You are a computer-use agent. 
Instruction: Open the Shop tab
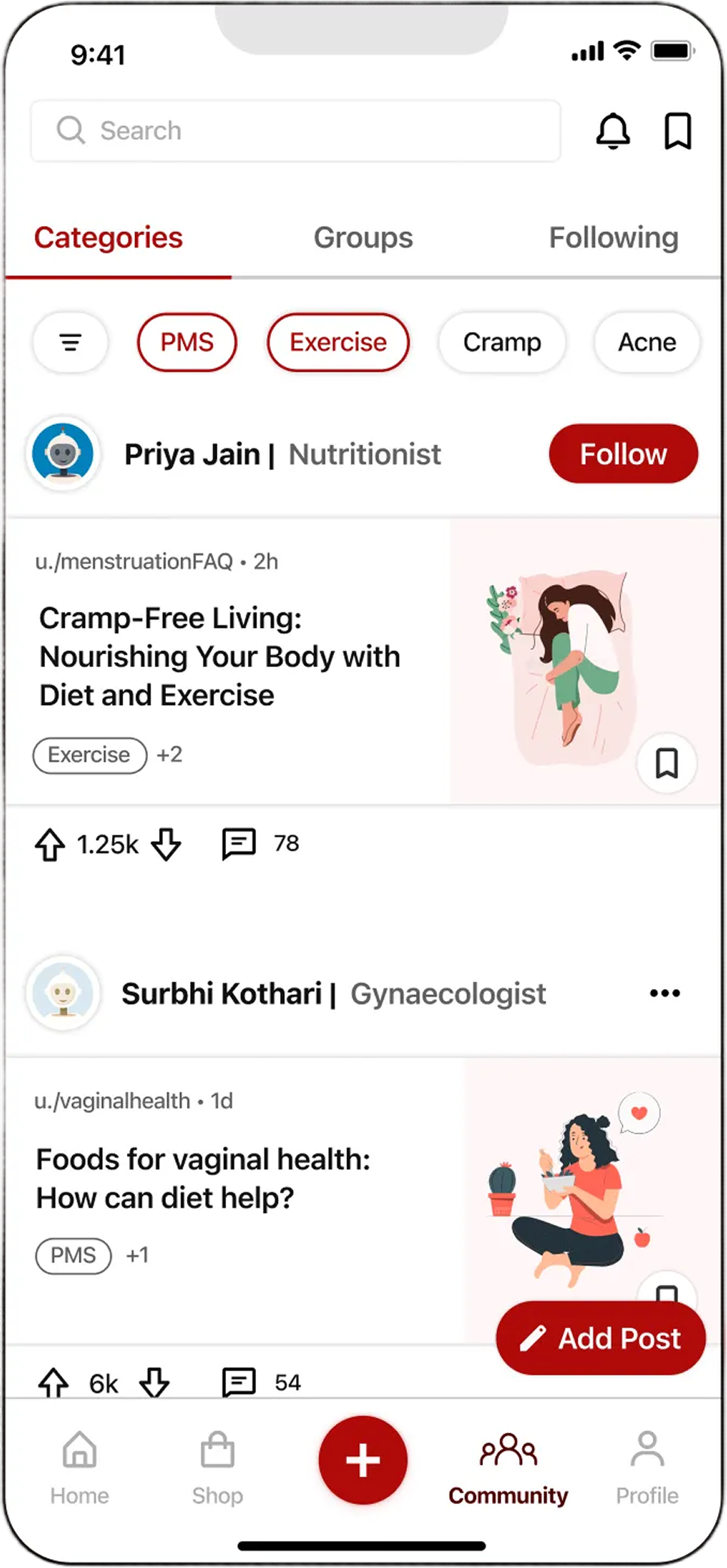pyautogui.click(x=217, y=1464)
